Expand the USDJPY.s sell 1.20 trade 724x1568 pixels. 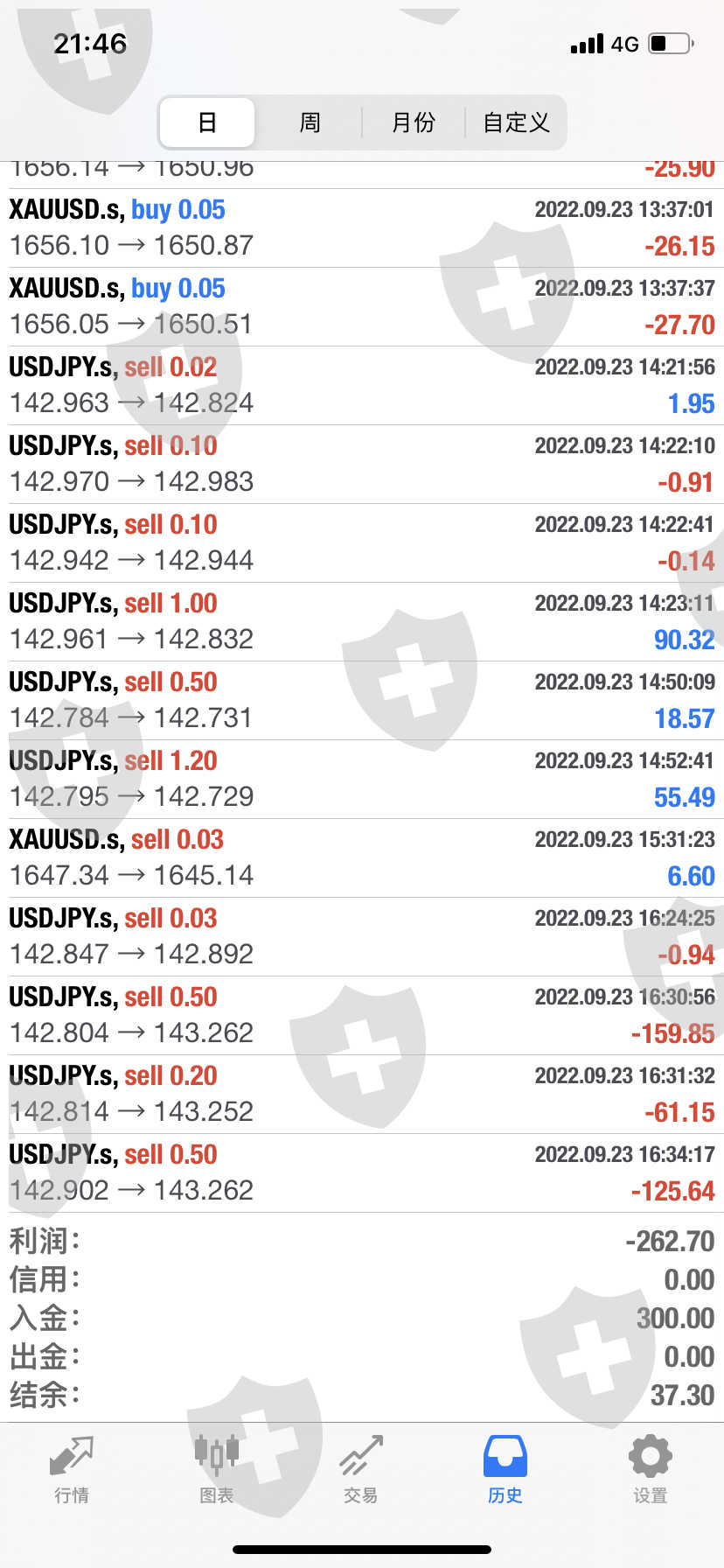362,780
